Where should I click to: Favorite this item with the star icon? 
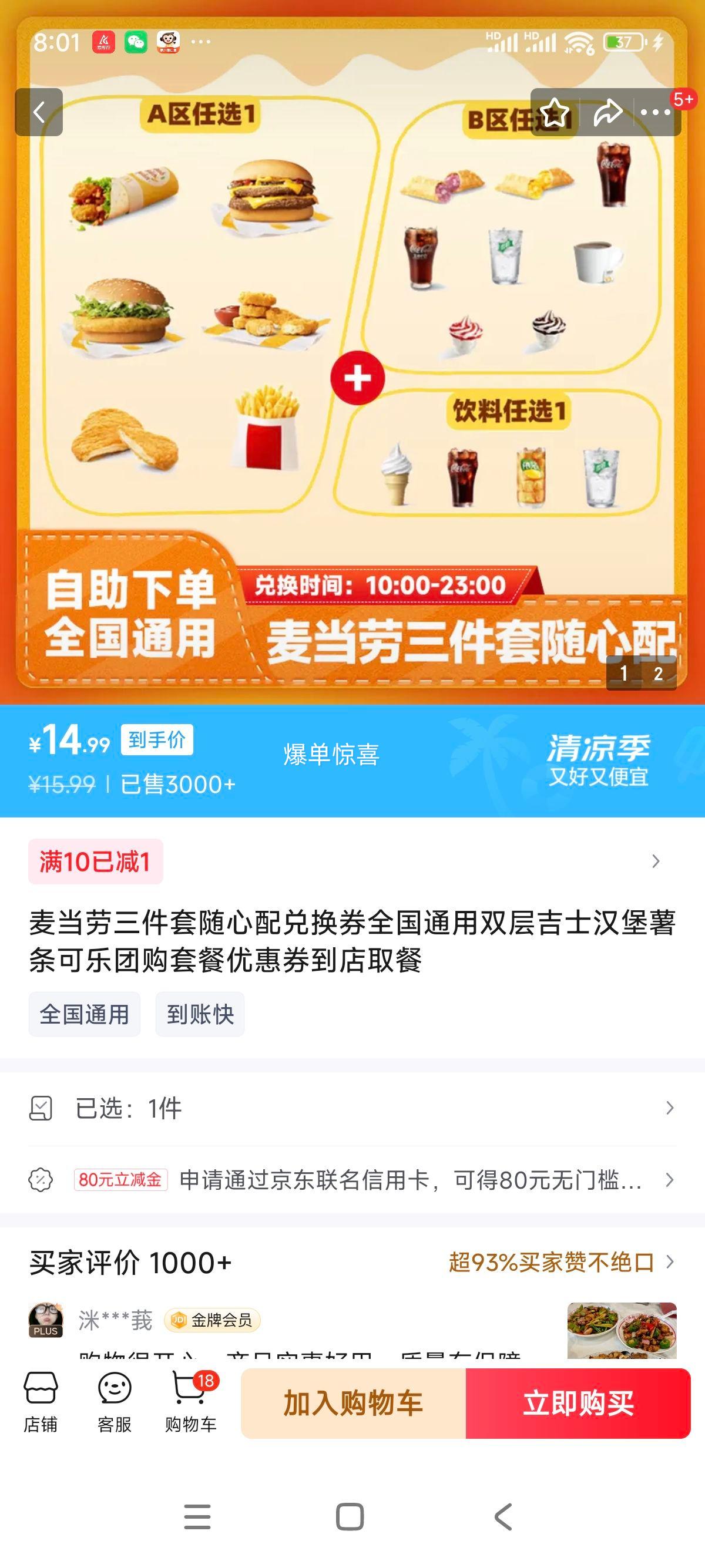[555, 112]
